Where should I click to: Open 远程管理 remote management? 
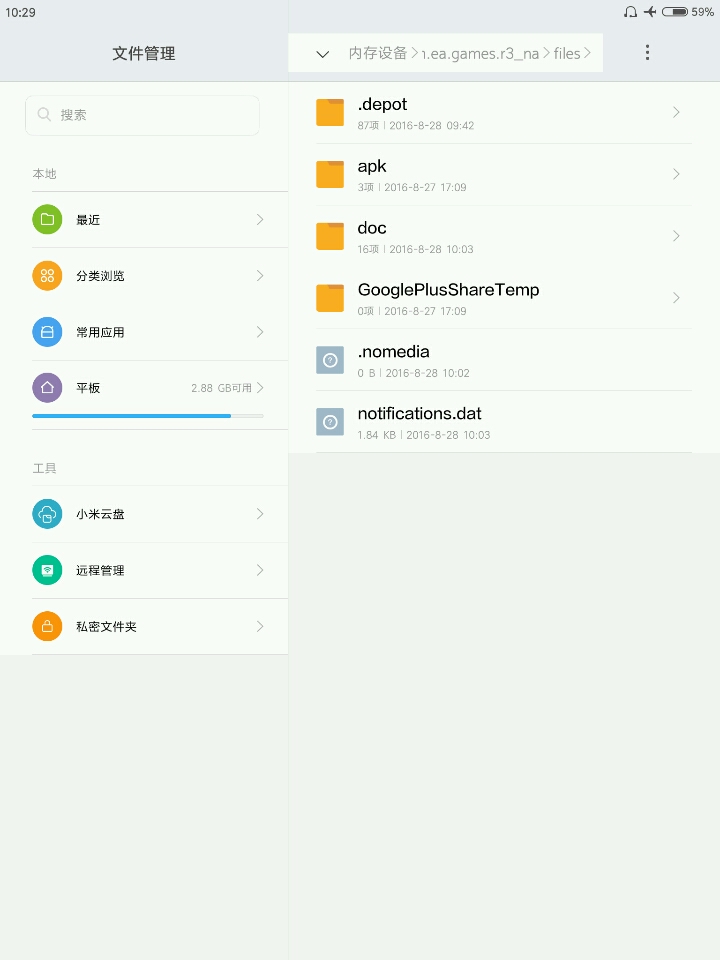(x=148, y=570)
